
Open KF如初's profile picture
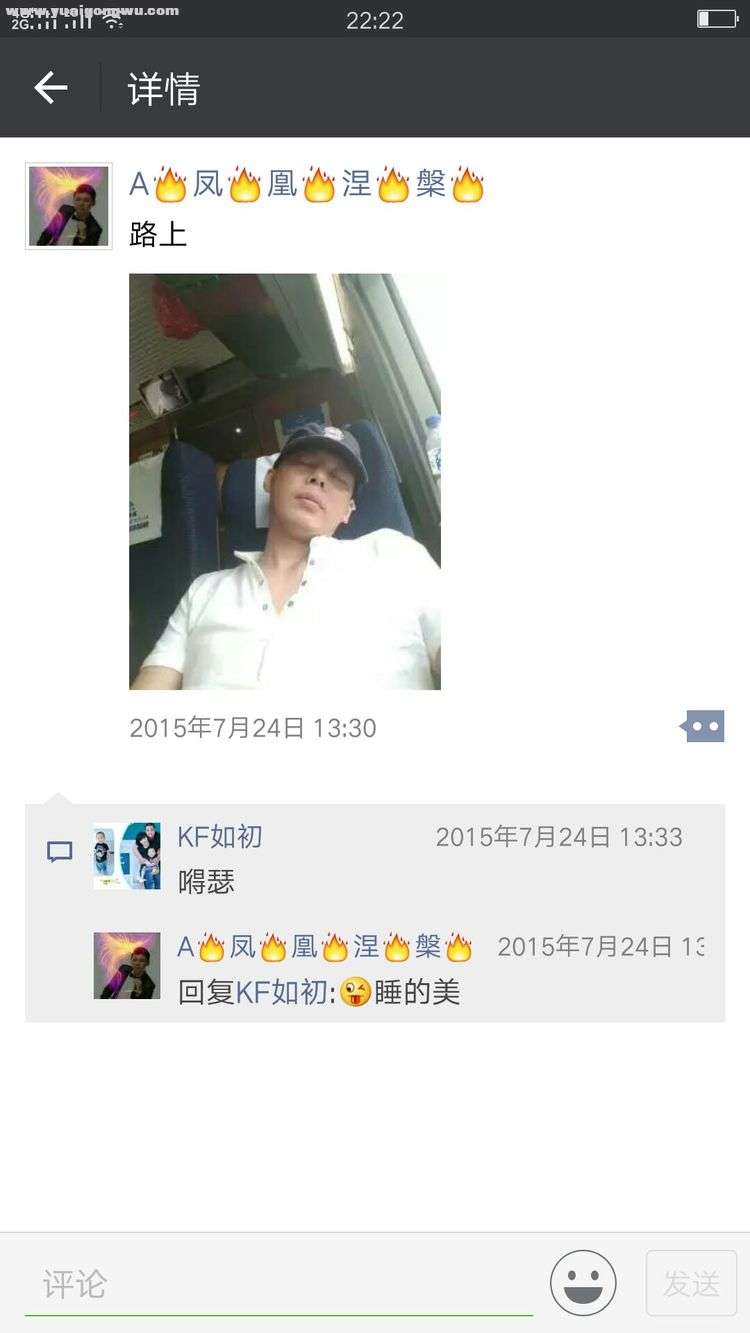click(x=127, y=856)
